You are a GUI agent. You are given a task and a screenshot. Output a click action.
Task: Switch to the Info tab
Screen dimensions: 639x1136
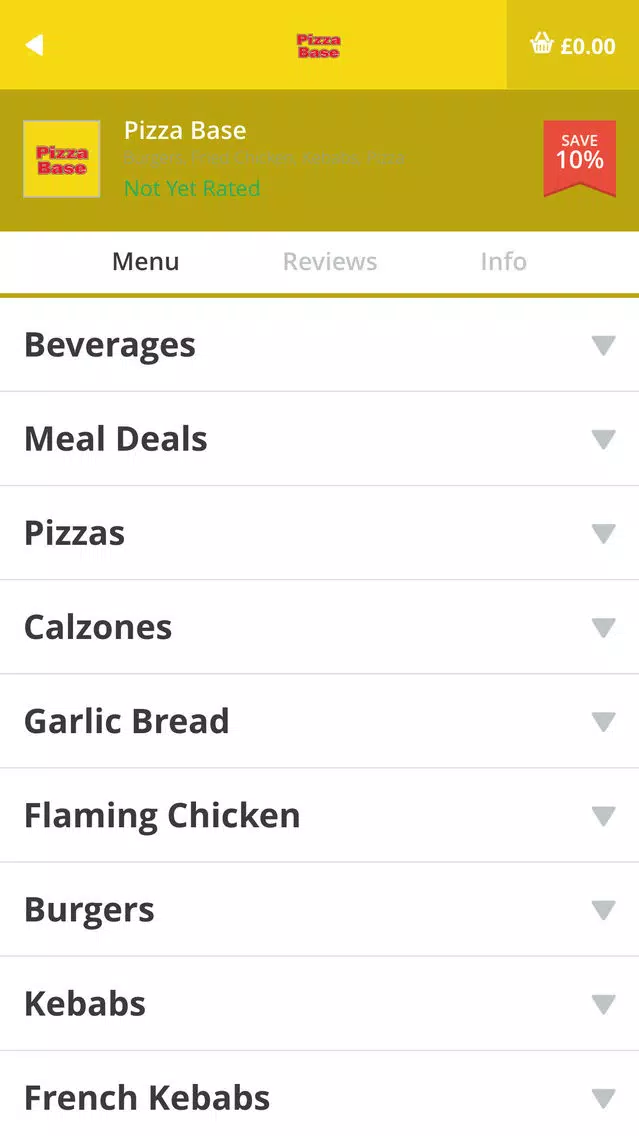coord(504,262)
